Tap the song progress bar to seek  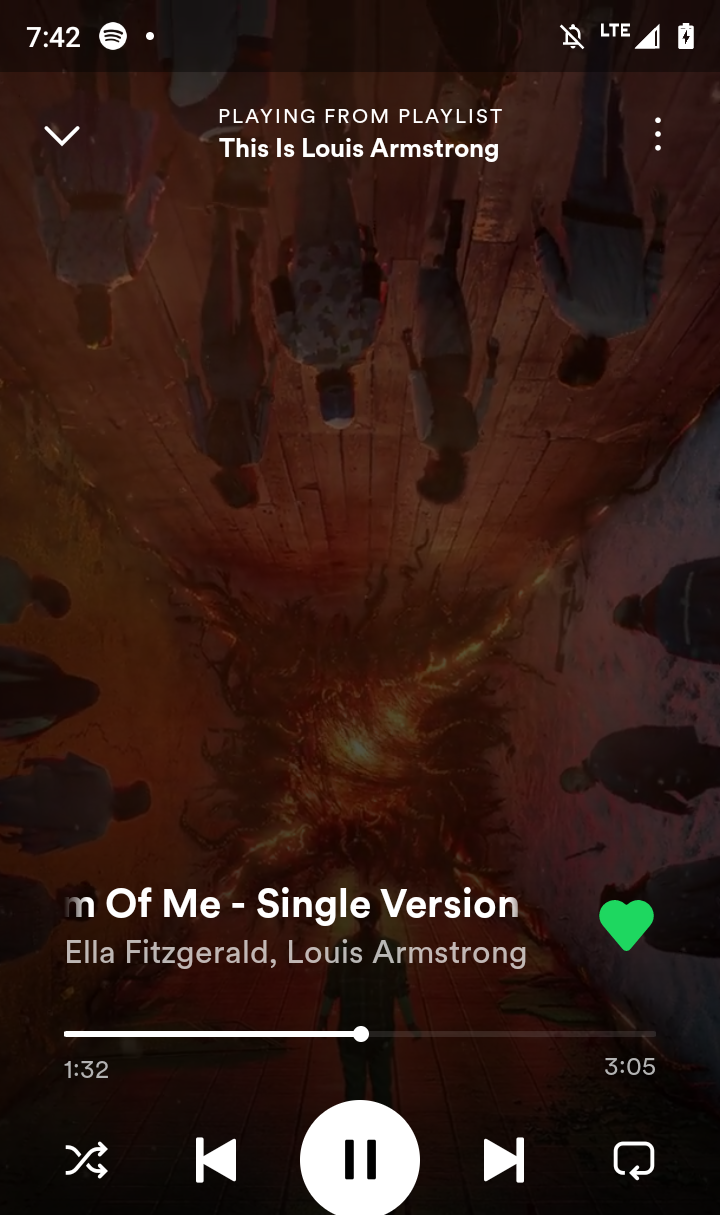tap(360, 1034)
